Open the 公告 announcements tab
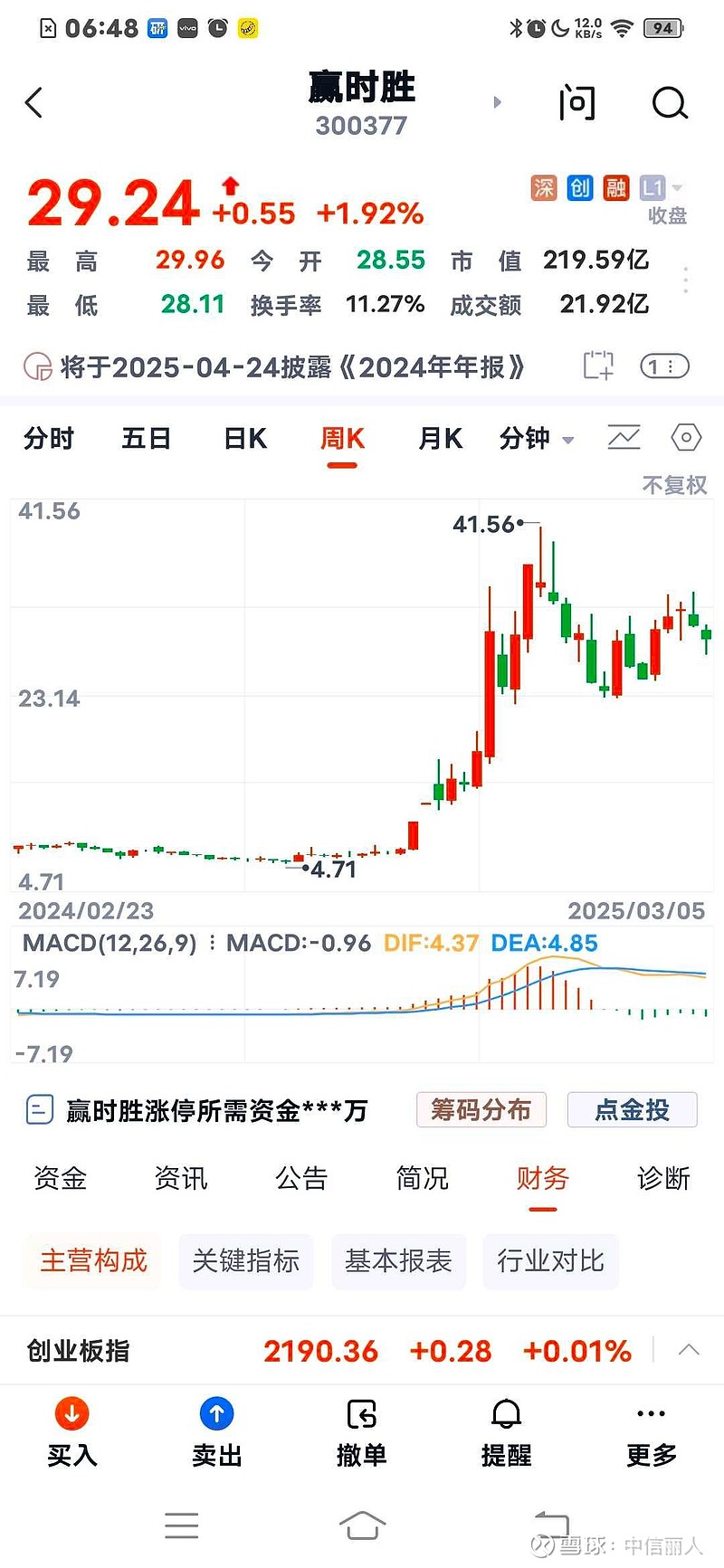Image resolution: width=724 pixels, height=1568 pixels. pos(301,1178)
